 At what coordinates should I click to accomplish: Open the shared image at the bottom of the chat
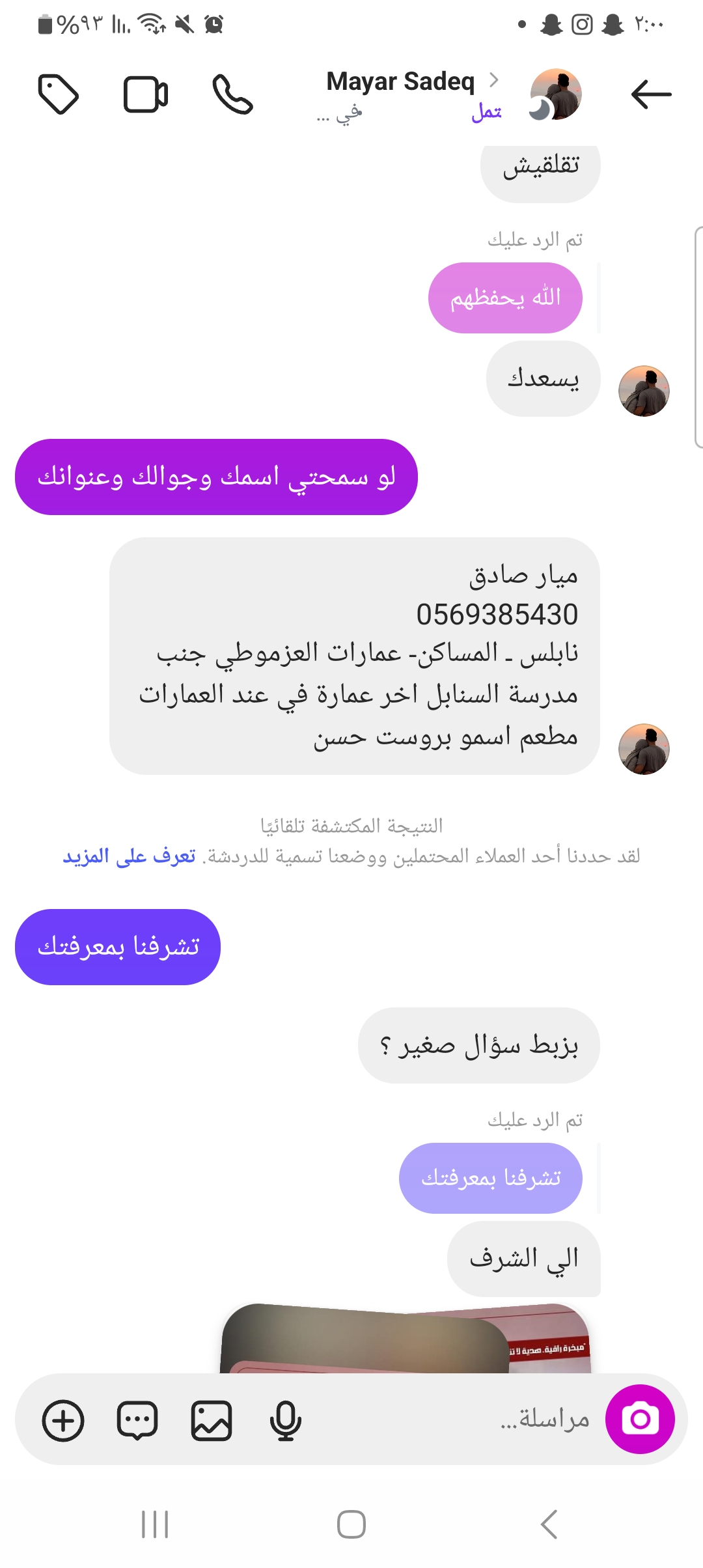click(x=404, y=1341)
